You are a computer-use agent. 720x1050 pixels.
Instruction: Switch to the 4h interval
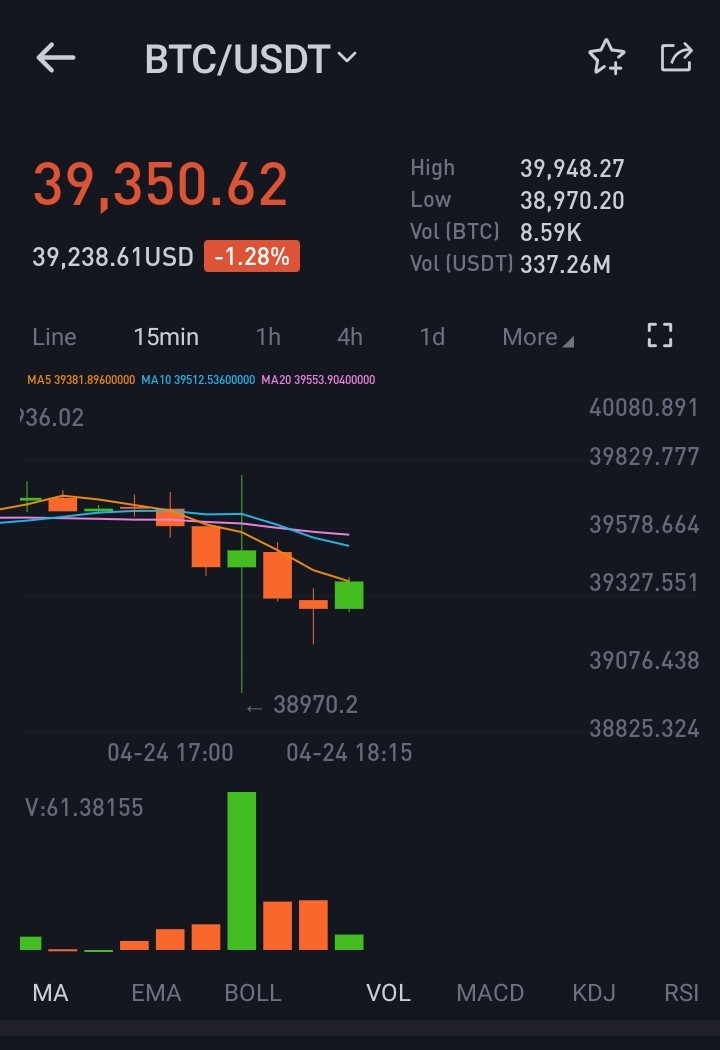(350, 337)
